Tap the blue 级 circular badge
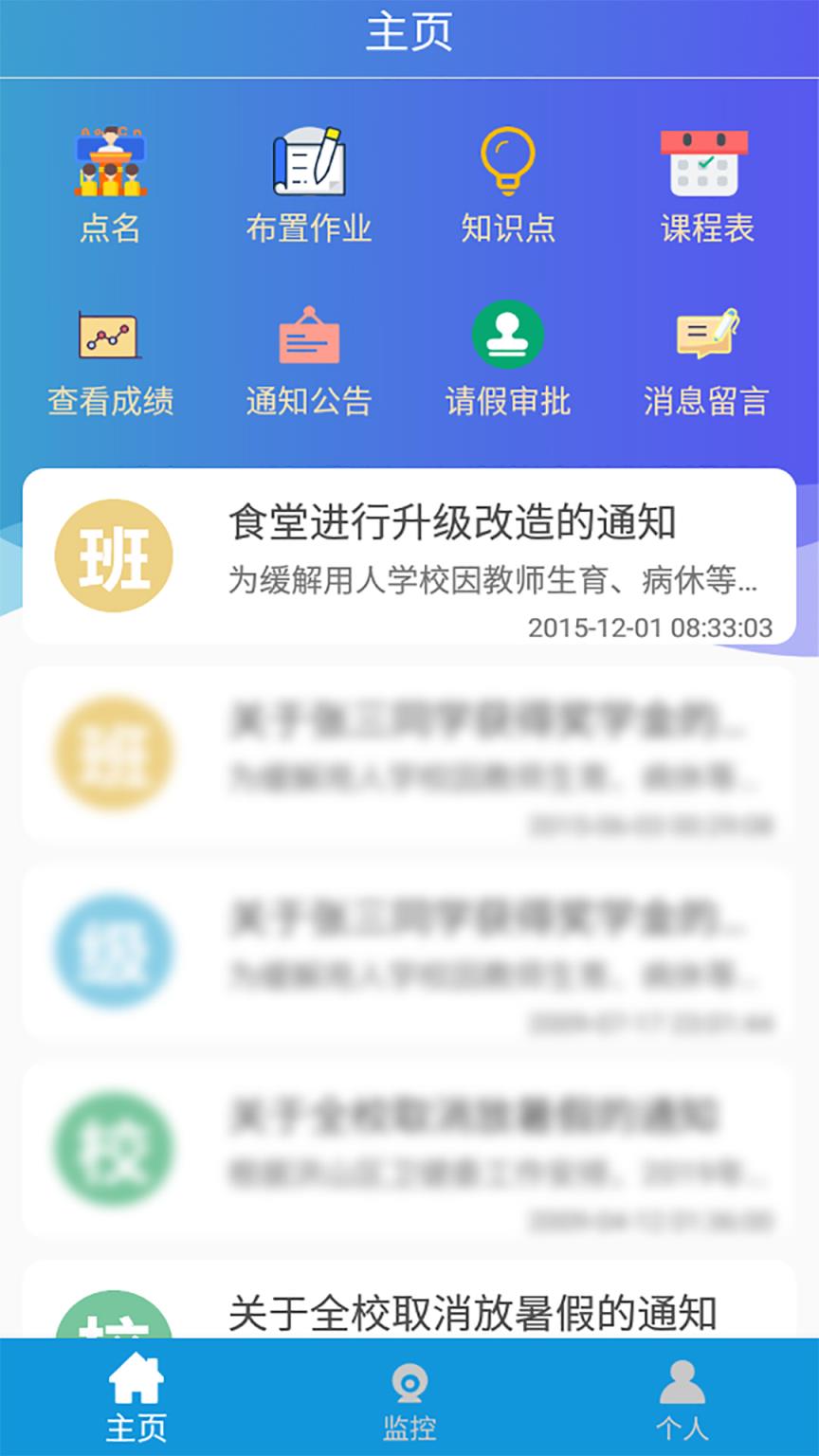The image size is (819, 1456). pyautogui.click(x=114, y=953)
